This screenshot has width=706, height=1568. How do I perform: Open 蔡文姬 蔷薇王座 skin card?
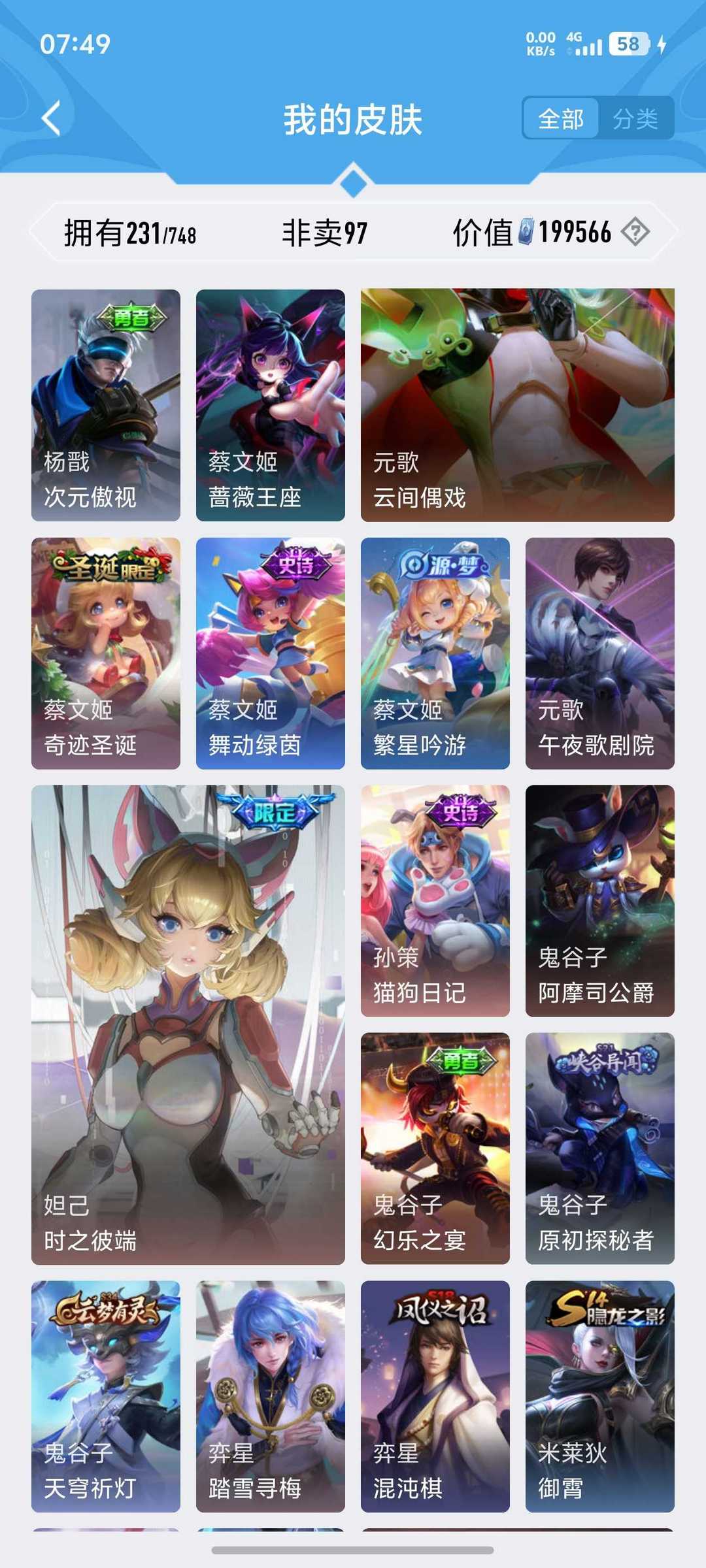pyautogui.click(x=270, y=405)
